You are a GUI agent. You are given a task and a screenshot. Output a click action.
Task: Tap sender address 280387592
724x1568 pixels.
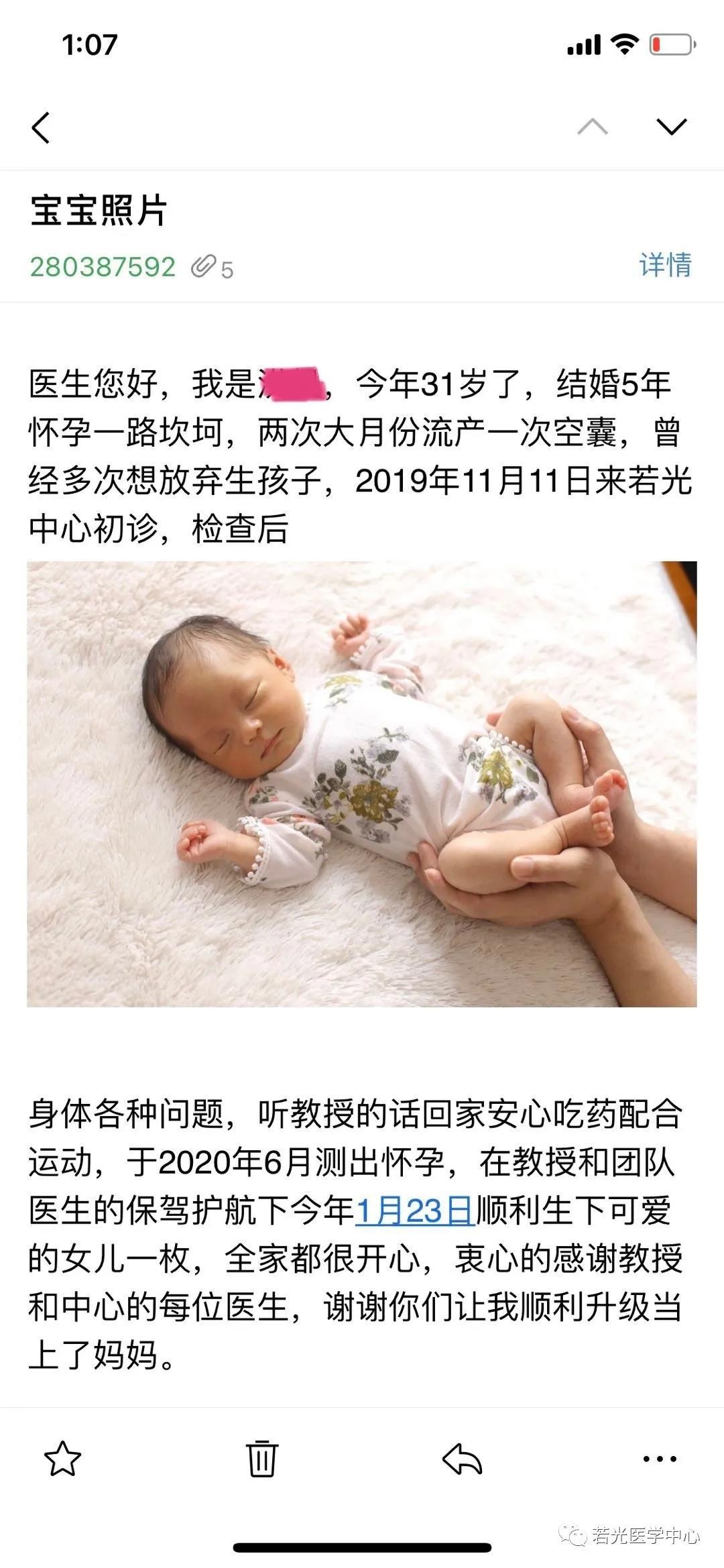(103, 267)
